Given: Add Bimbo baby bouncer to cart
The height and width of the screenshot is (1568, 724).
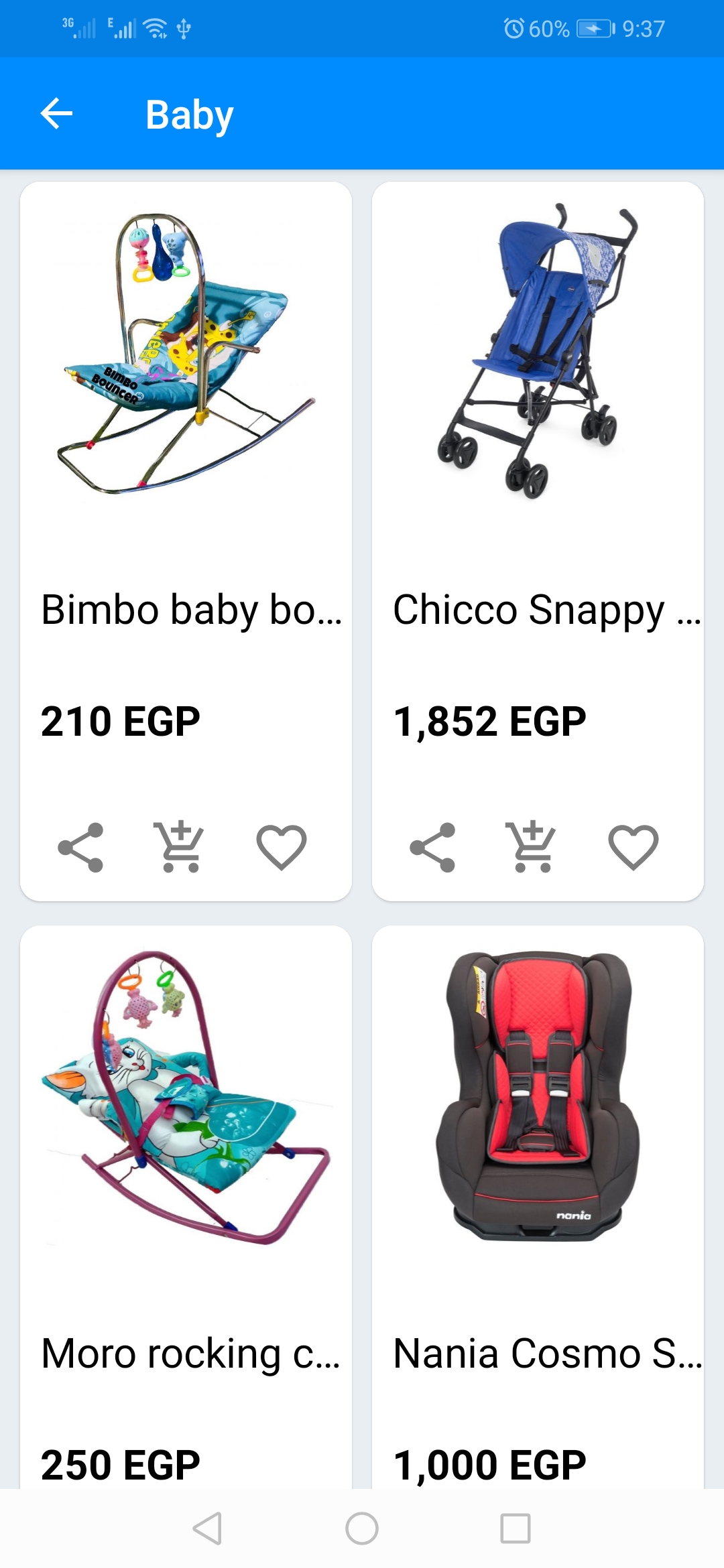Looking at the screenshot, I should click(180, 847).
